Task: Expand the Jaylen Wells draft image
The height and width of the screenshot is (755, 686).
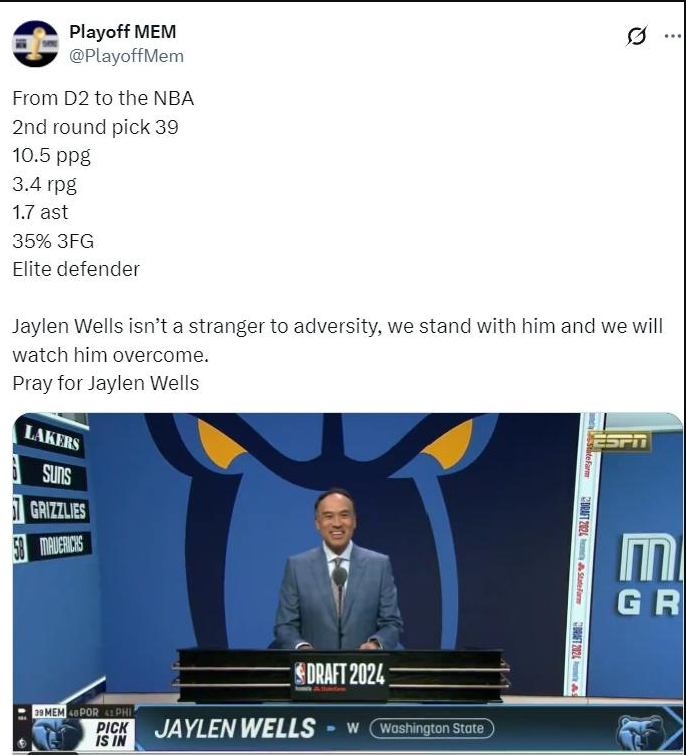Action: pyautogui.click(x=348, y=580)
